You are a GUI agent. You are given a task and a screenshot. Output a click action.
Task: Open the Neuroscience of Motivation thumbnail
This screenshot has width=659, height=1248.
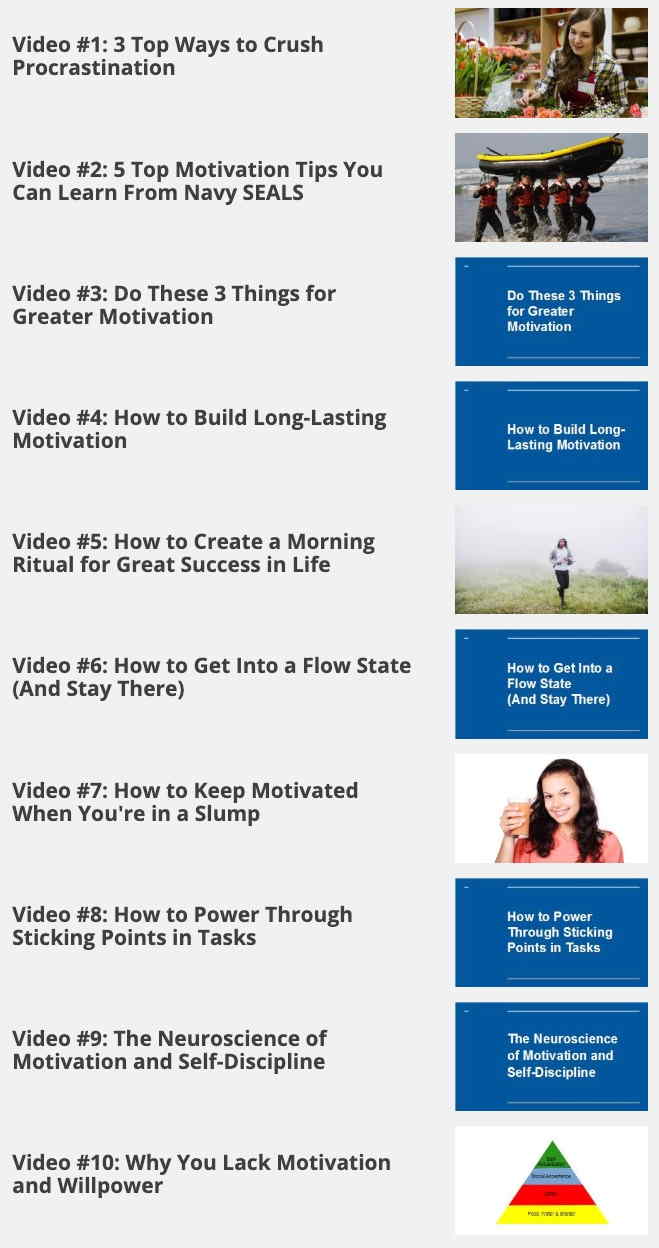pos(551,1057)
